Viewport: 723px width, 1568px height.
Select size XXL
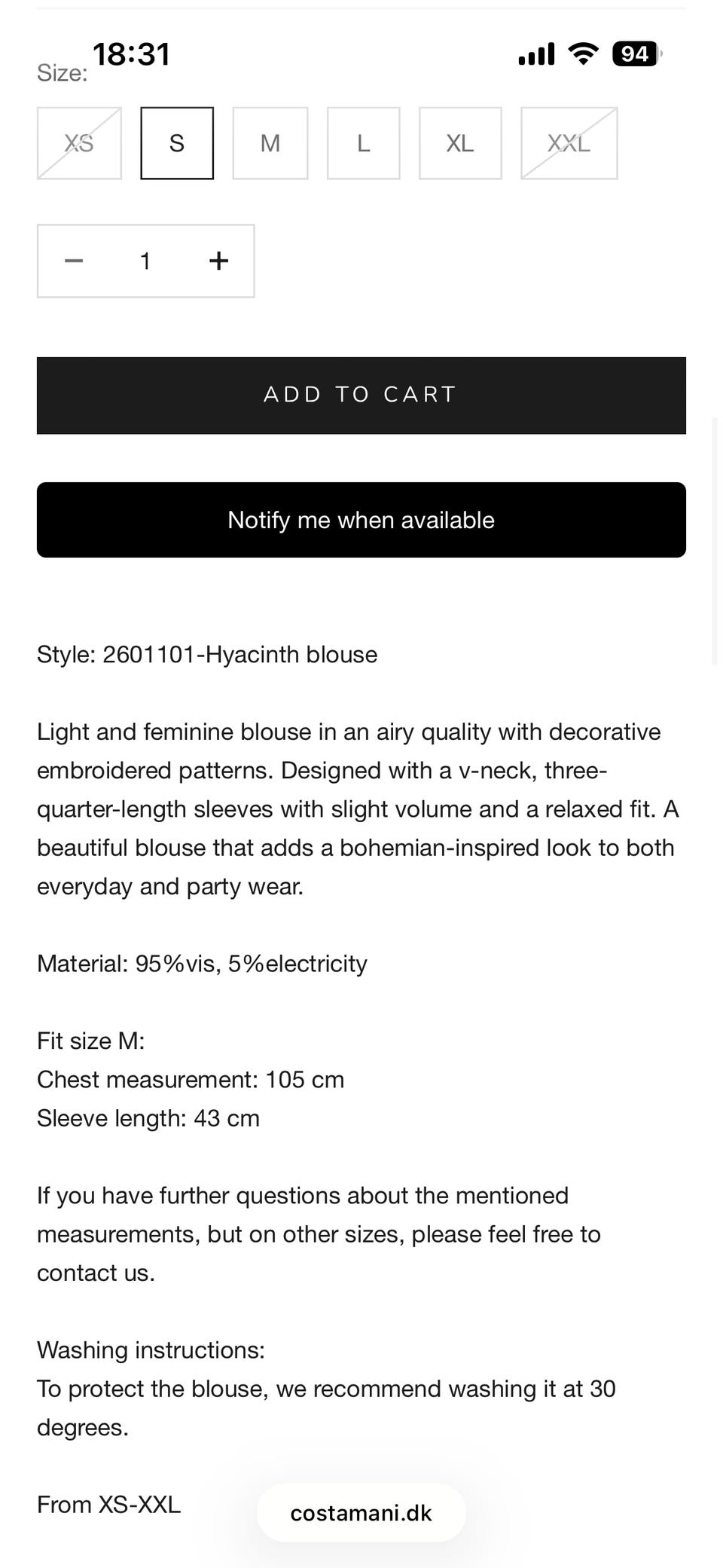(x=569, y=143)
